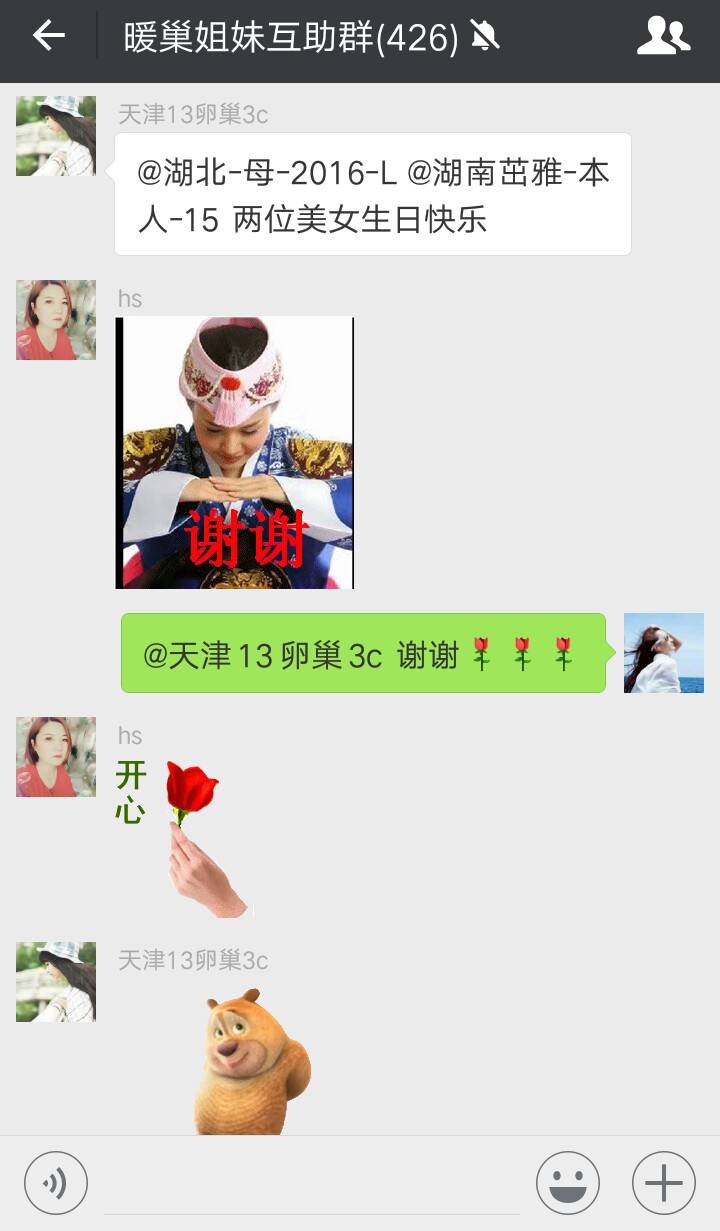720x1231 pixels.
Task: Tap the message input field area
Action: click(300, 1181)
